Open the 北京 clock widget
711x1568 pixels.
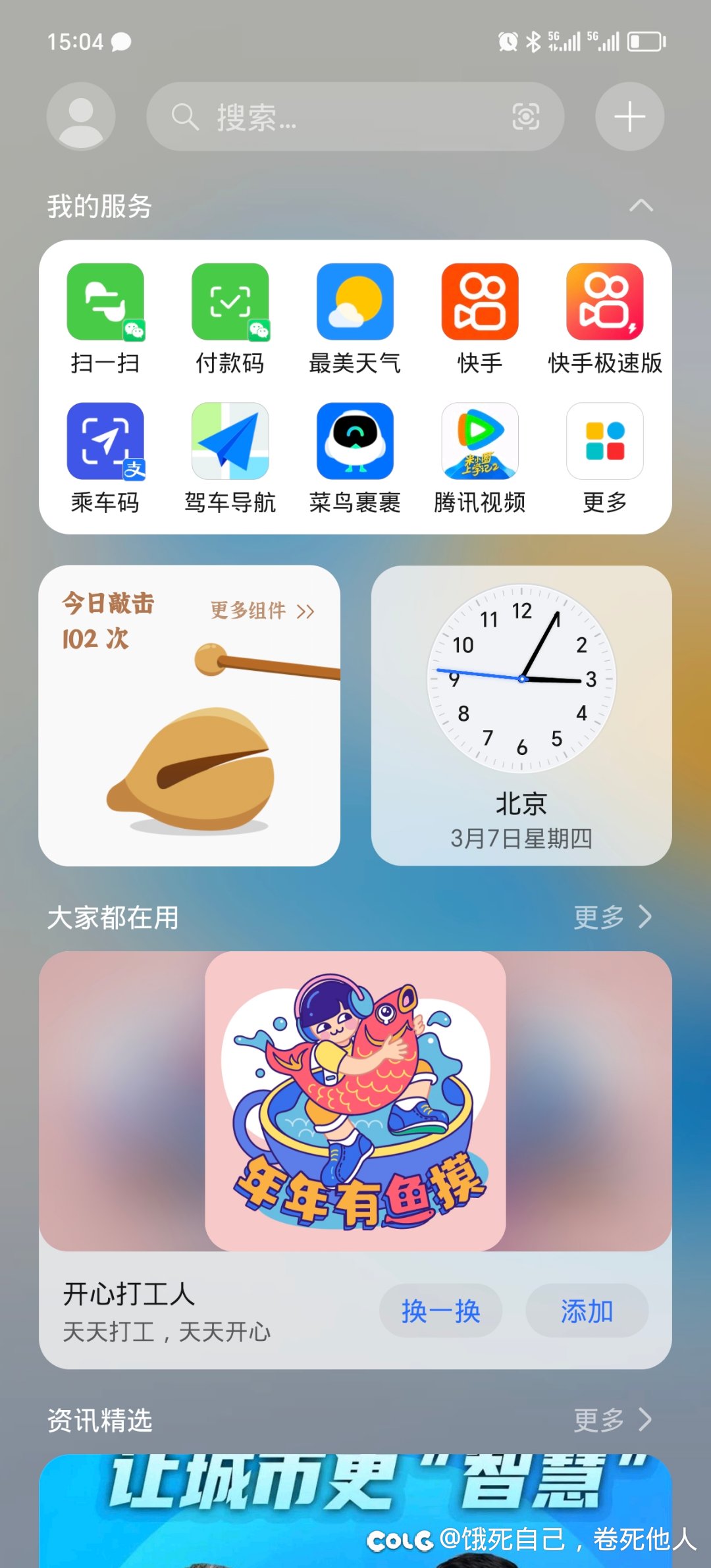[x=521, y=716]
